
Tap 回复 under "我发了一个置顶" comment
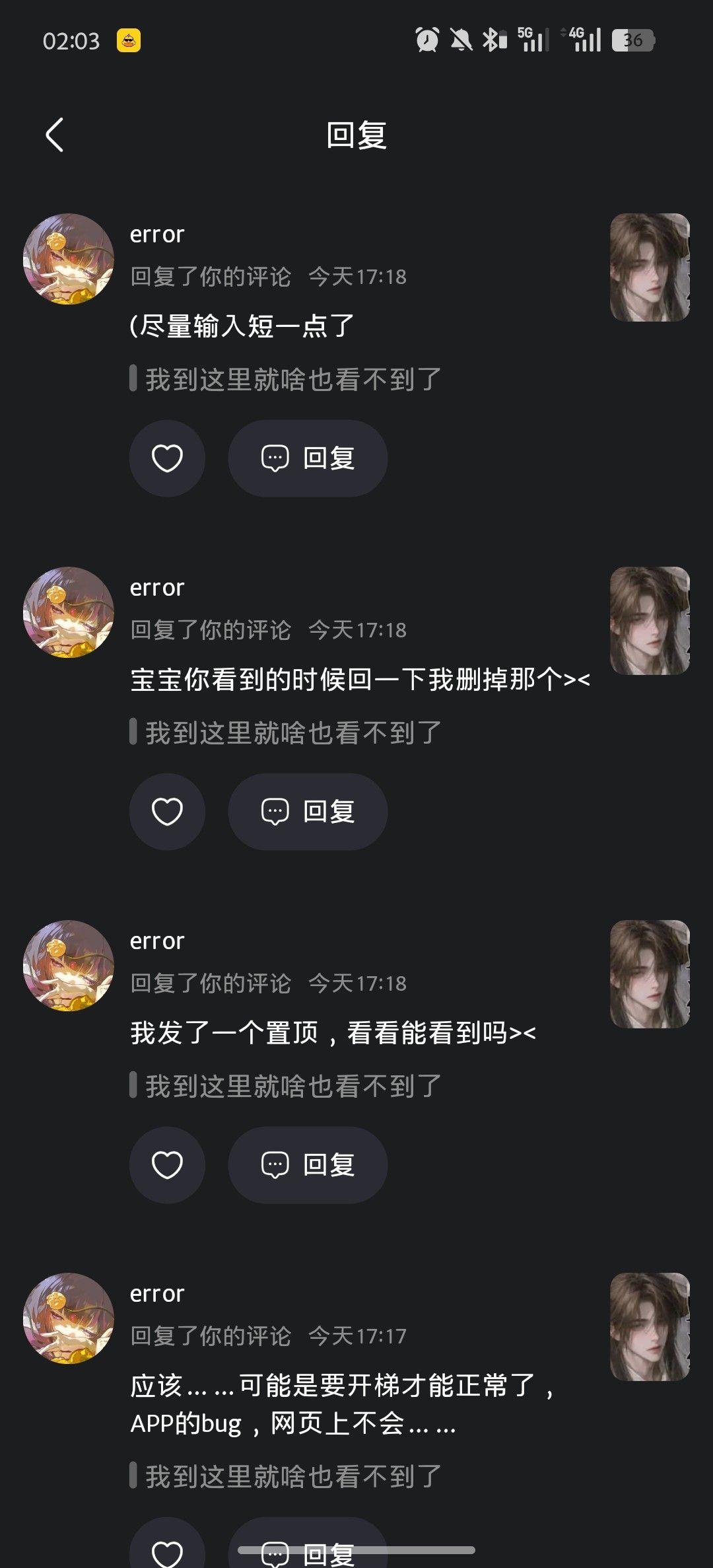pos(308,1165)
